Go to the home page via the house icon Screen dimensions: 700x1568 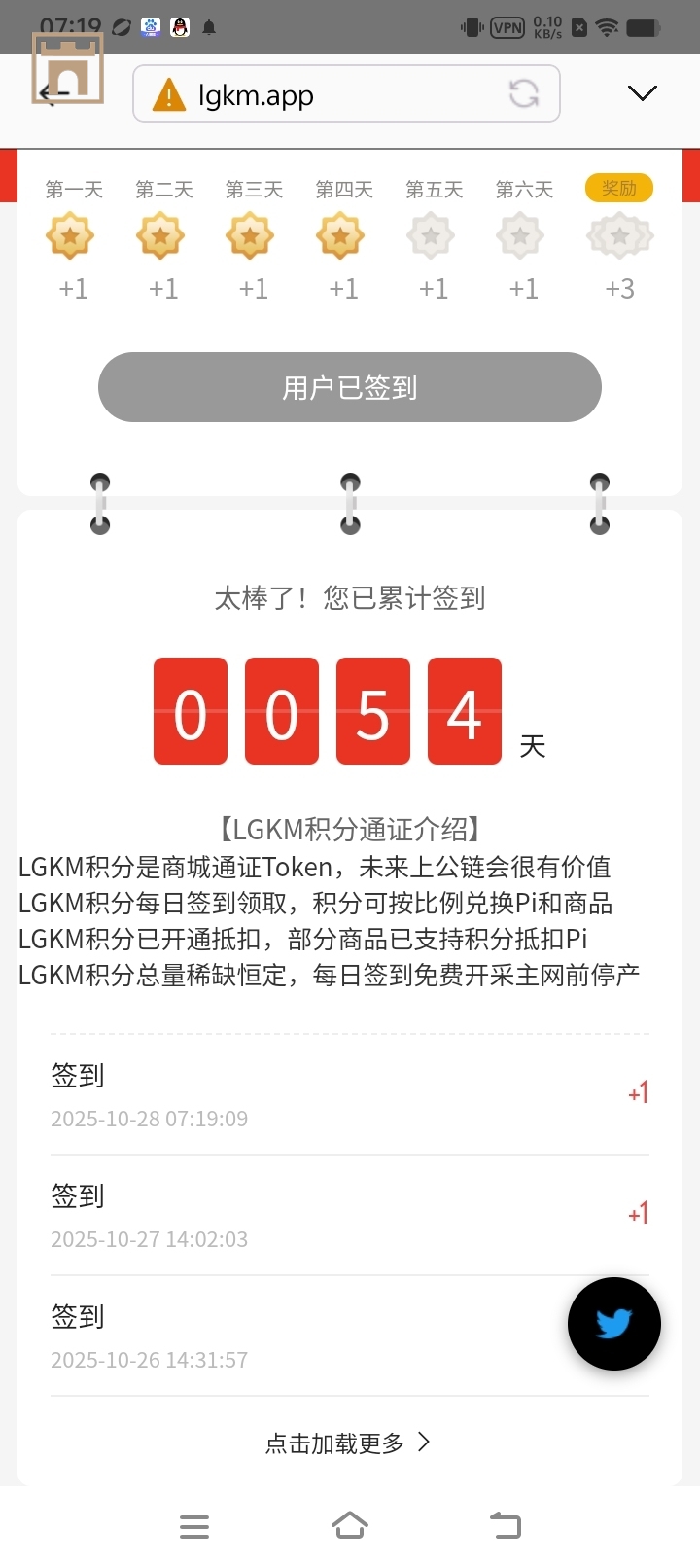coord(350,1525)
